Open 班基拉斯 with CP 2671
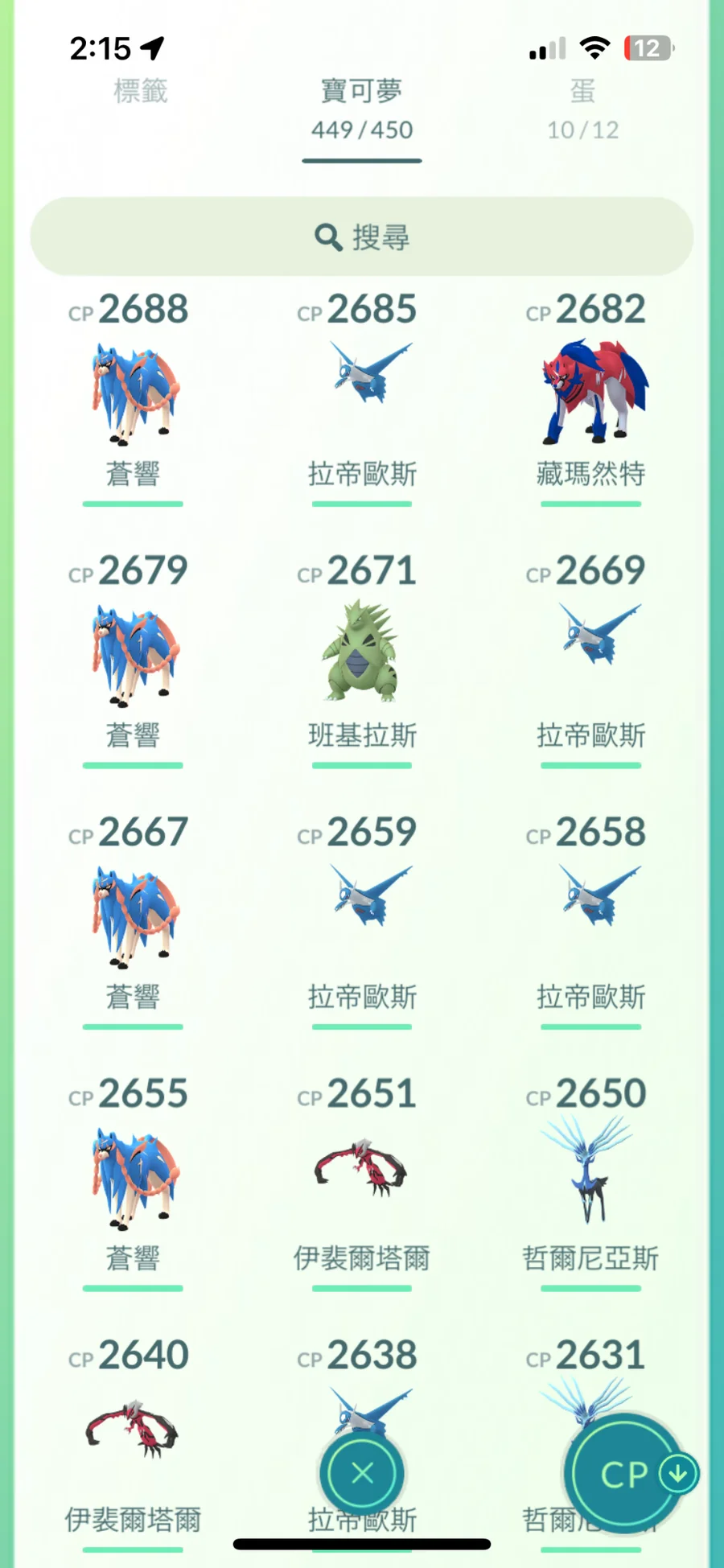The width and height of the screenshot is (724, 1568). click(362, 653)
